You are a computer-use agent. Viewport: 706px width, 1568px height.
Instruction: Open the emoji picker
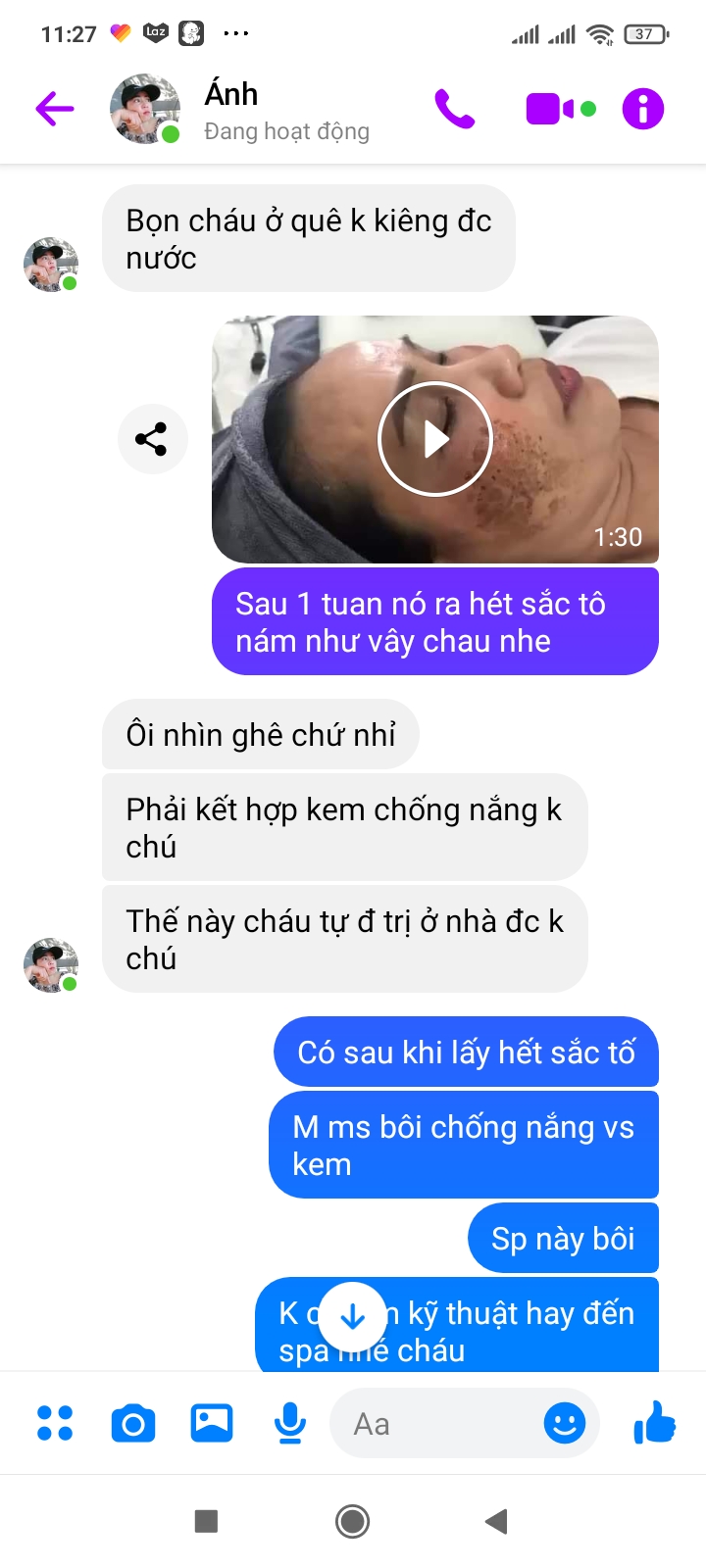point(565,1423)
